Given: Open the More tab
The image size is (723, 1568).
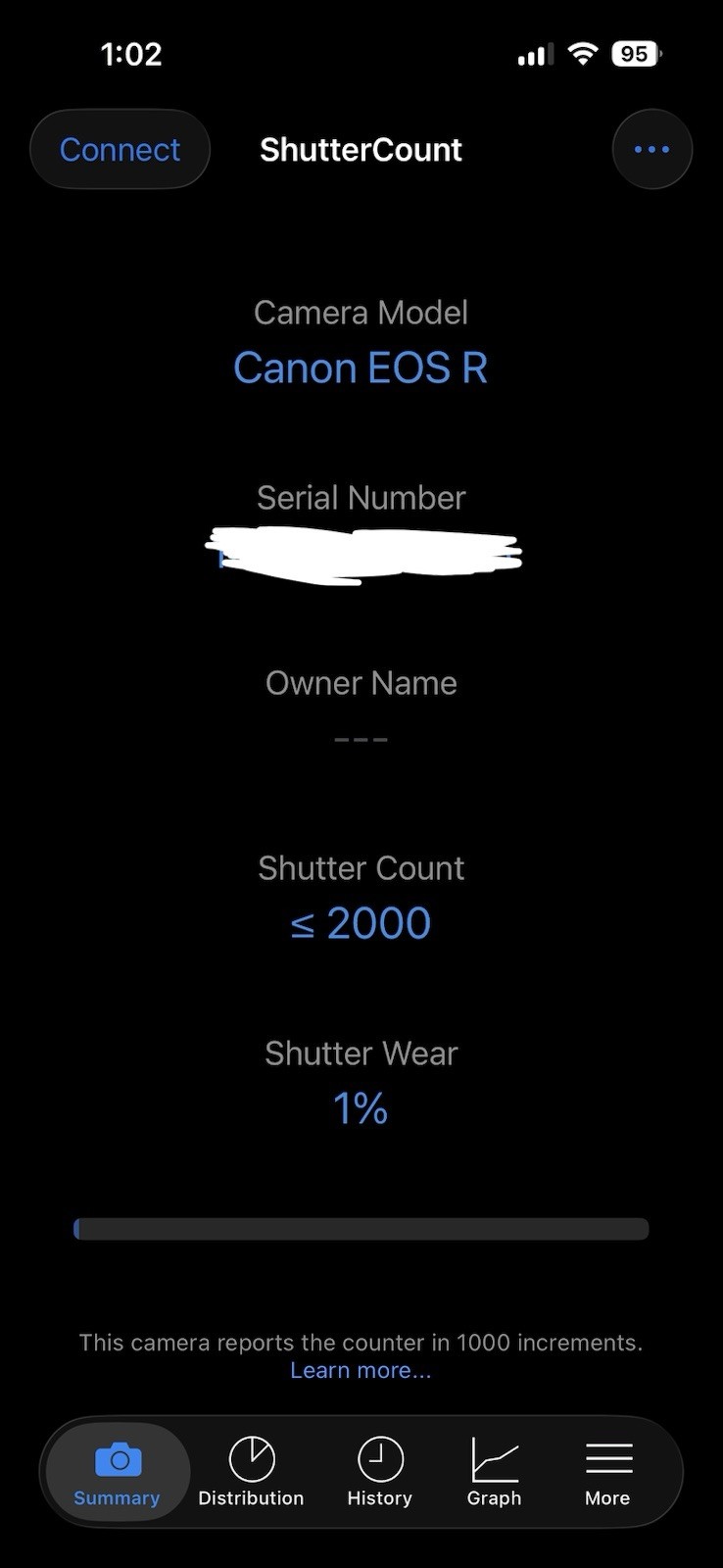Looking at the screenshot, I should click(x=608, y=1472).
